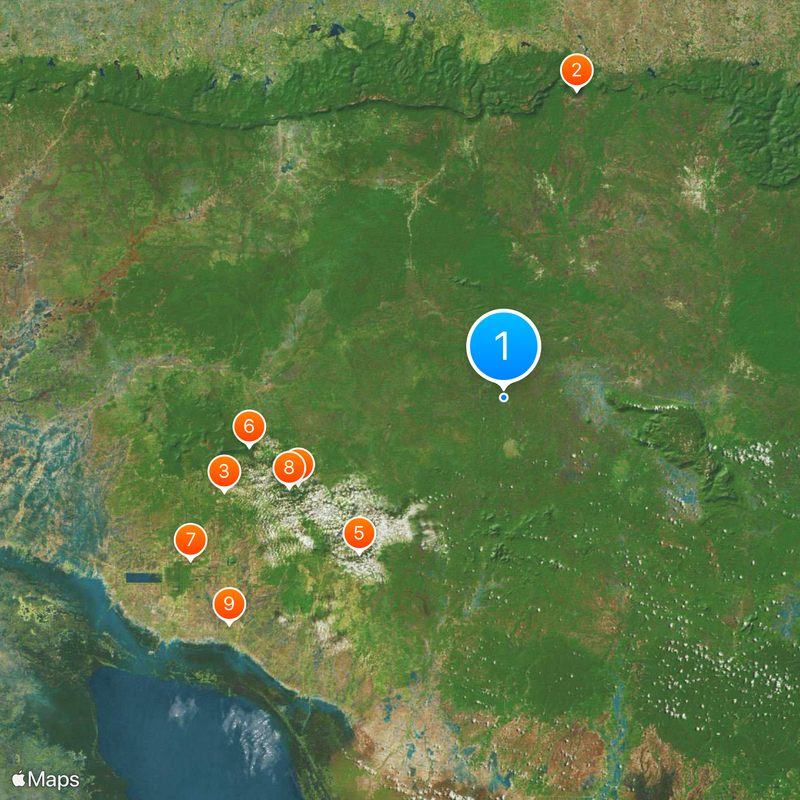
Task: Tap the orange pin numbered 2
Action: click(x=576, y=71)
